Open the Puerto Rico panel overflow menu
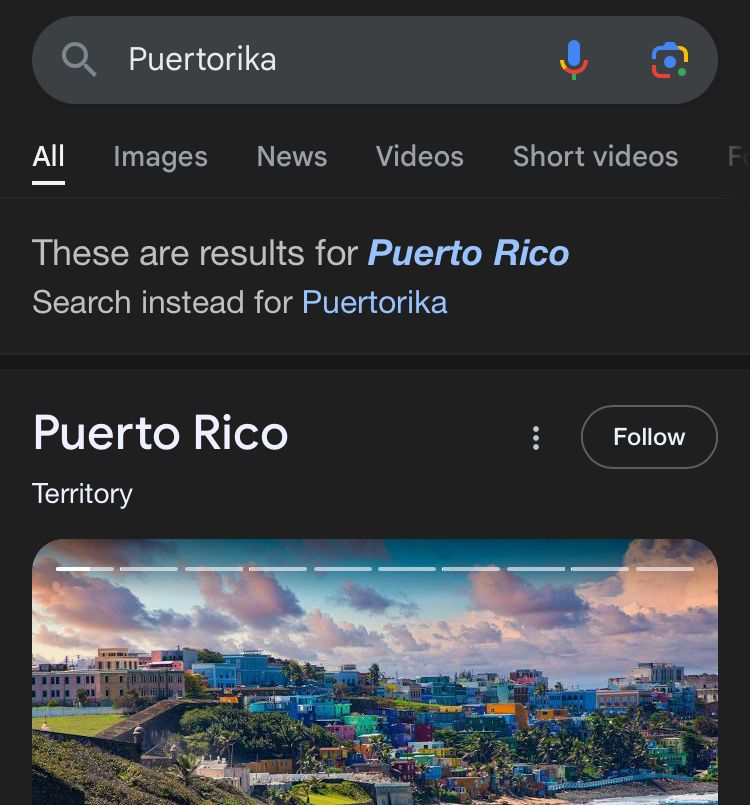The width and height of the screenshot is (750, 805). [536, 437]
